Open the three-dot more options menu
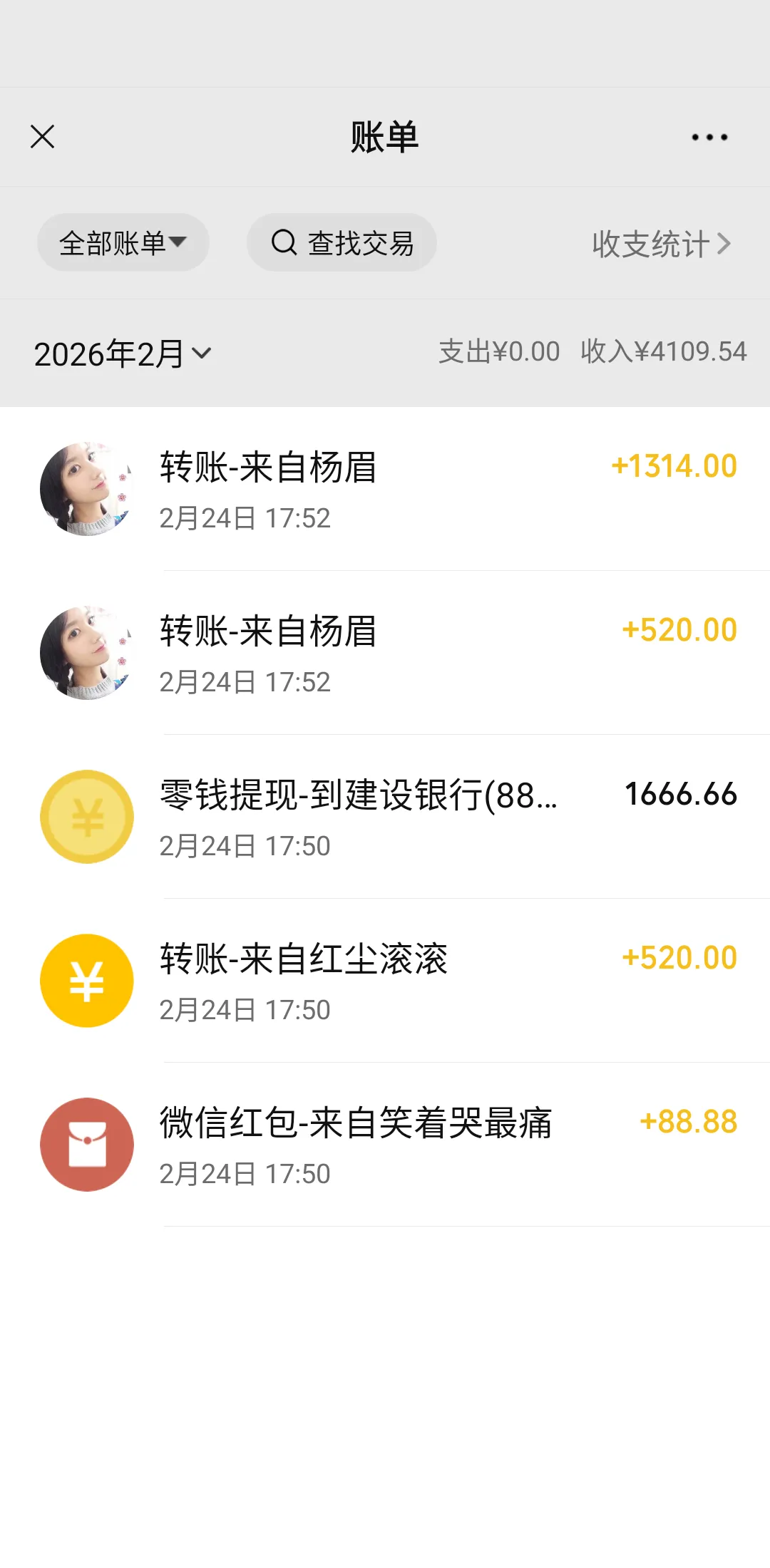The height and width of the screenshot is (1568, 770). coord(709,137)
